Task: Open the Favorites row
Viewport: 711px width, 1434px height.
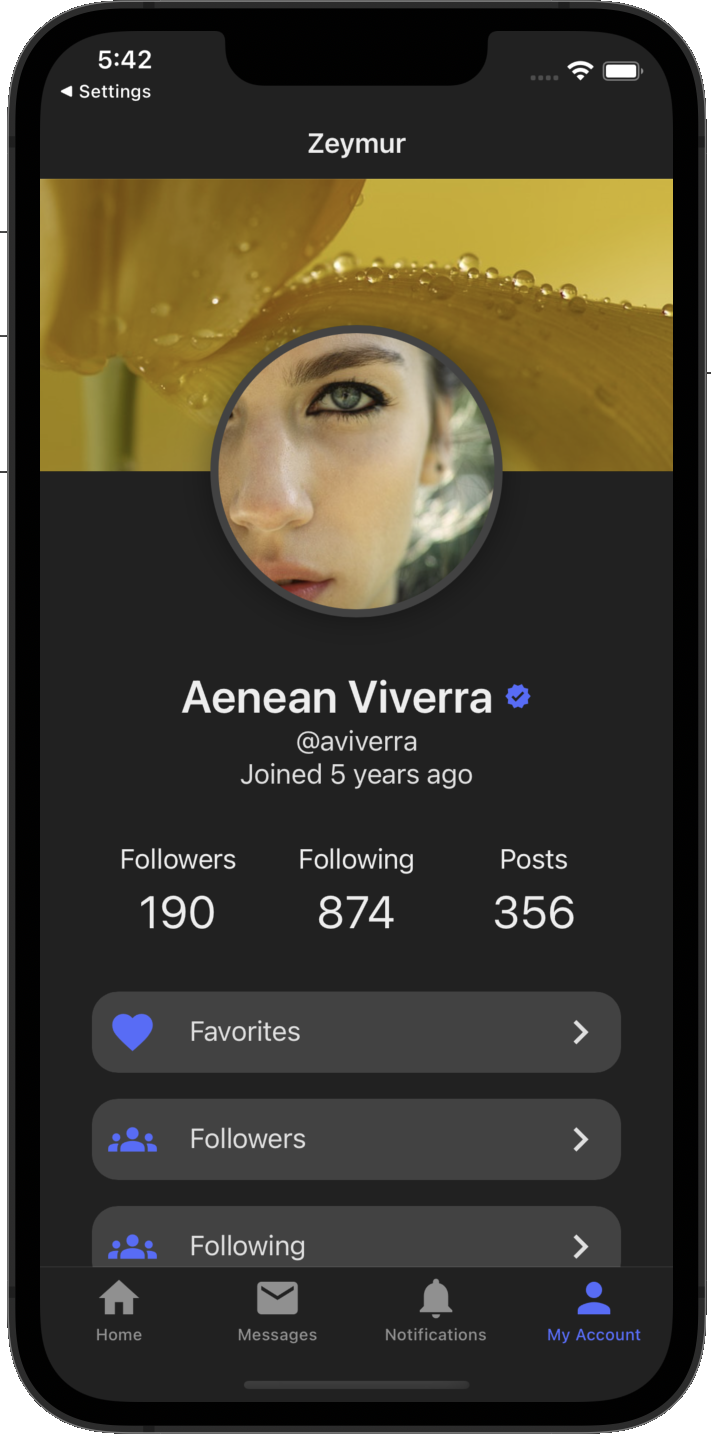Action: 356,1032
